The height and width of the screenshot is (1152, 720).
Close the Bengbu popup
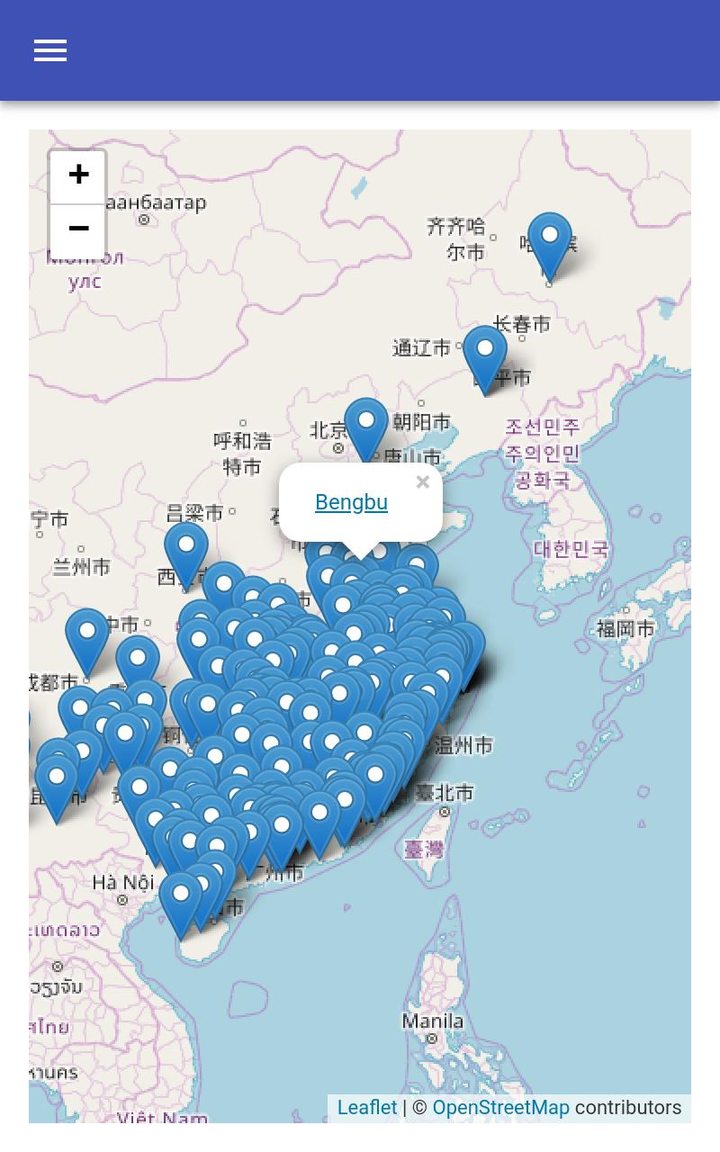click(x=422, y=482)
